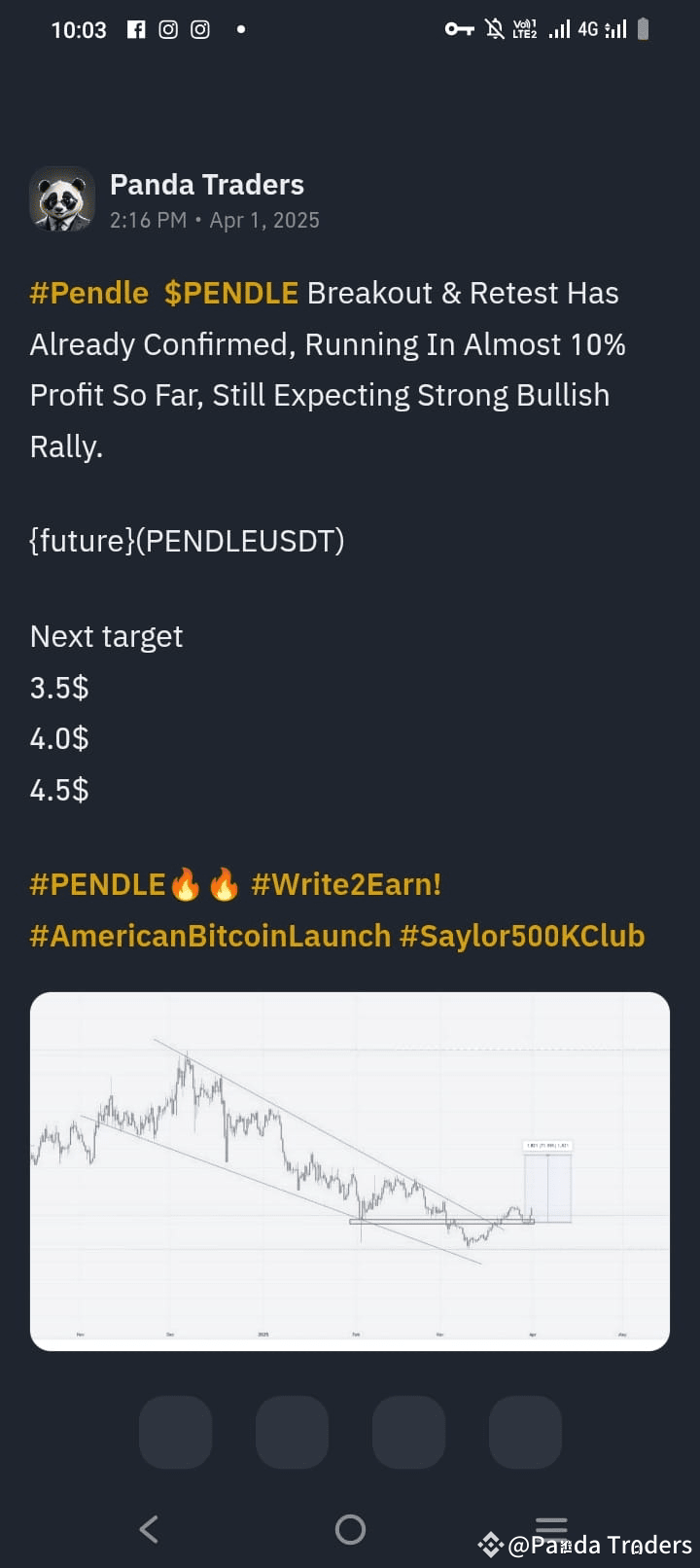Tap the Facebook icon in the status bar
This screenshot has width=700, height=1568.
(x=136, y=29)
